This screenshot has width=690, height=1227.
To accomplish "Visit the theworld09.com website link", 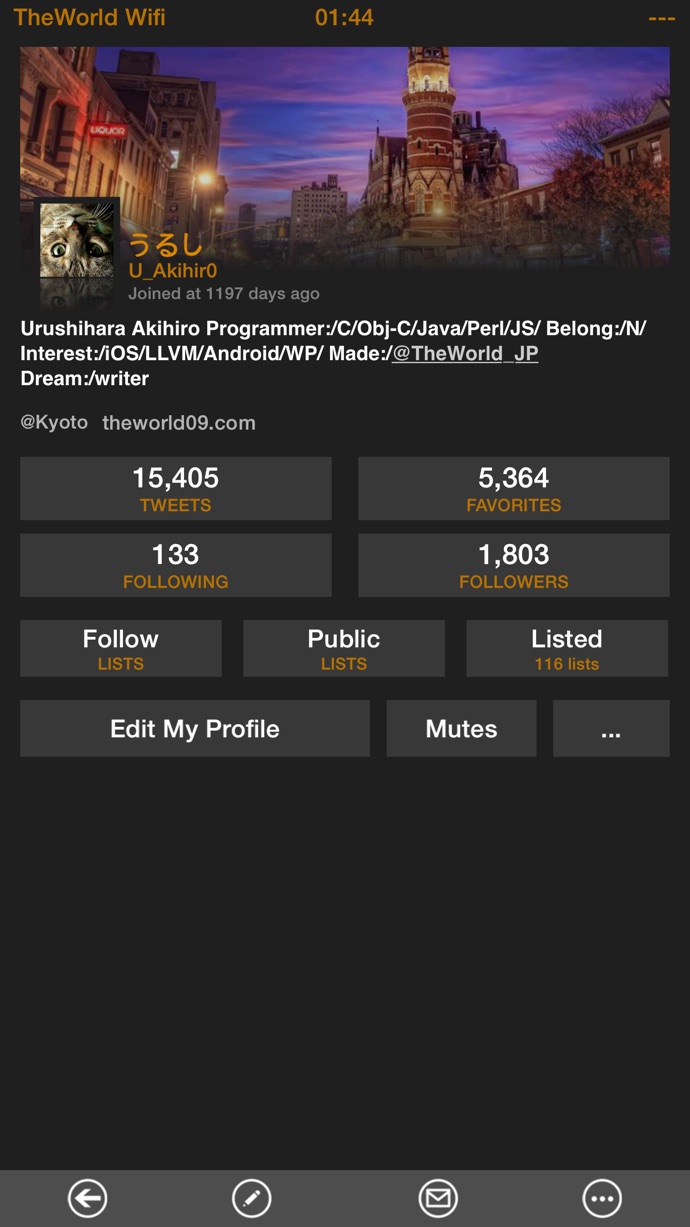I will coord(179,423).
